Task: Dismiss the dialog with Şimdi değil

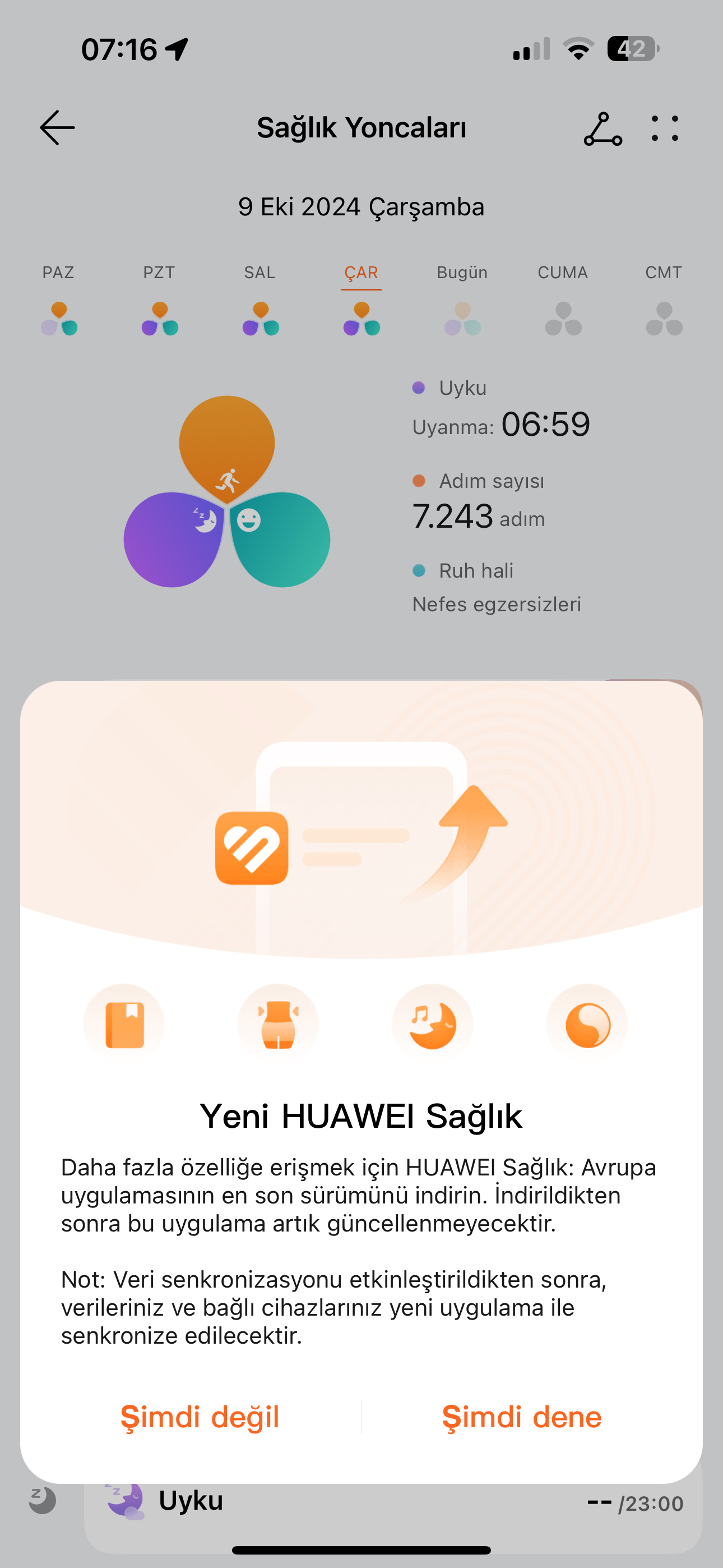Action: tap(200, 1418)
